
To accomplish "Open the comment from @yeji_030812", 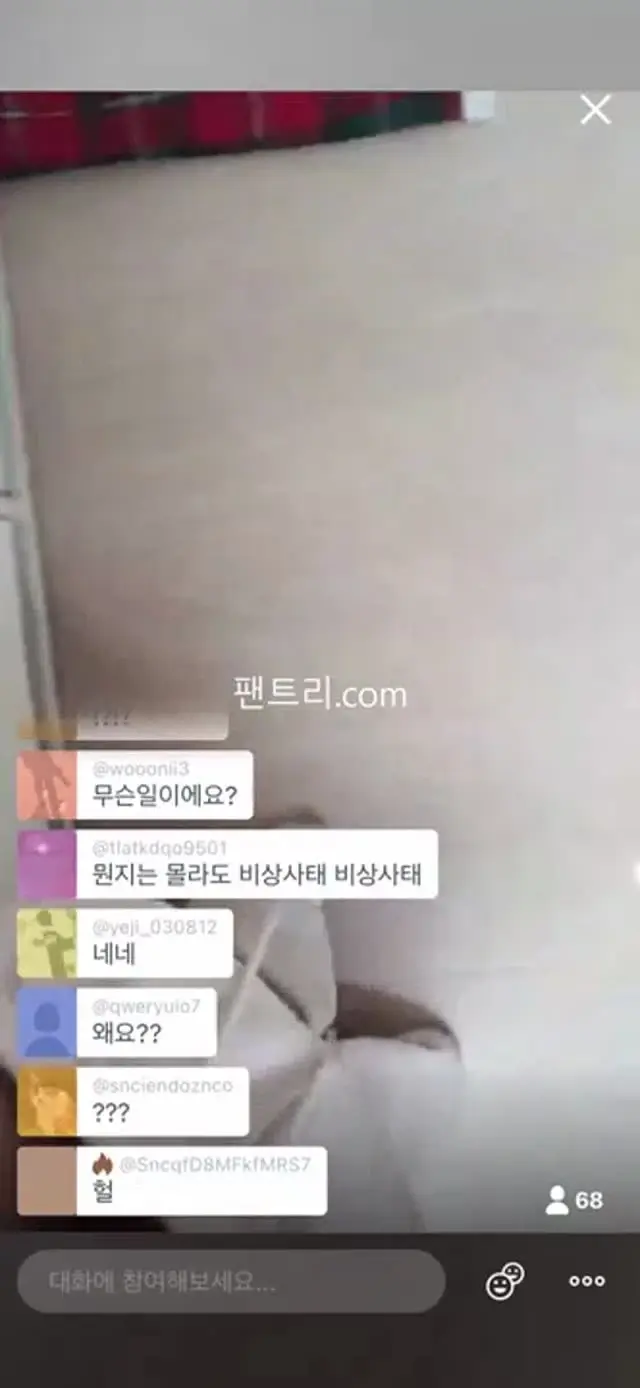I will pos(125,943).
